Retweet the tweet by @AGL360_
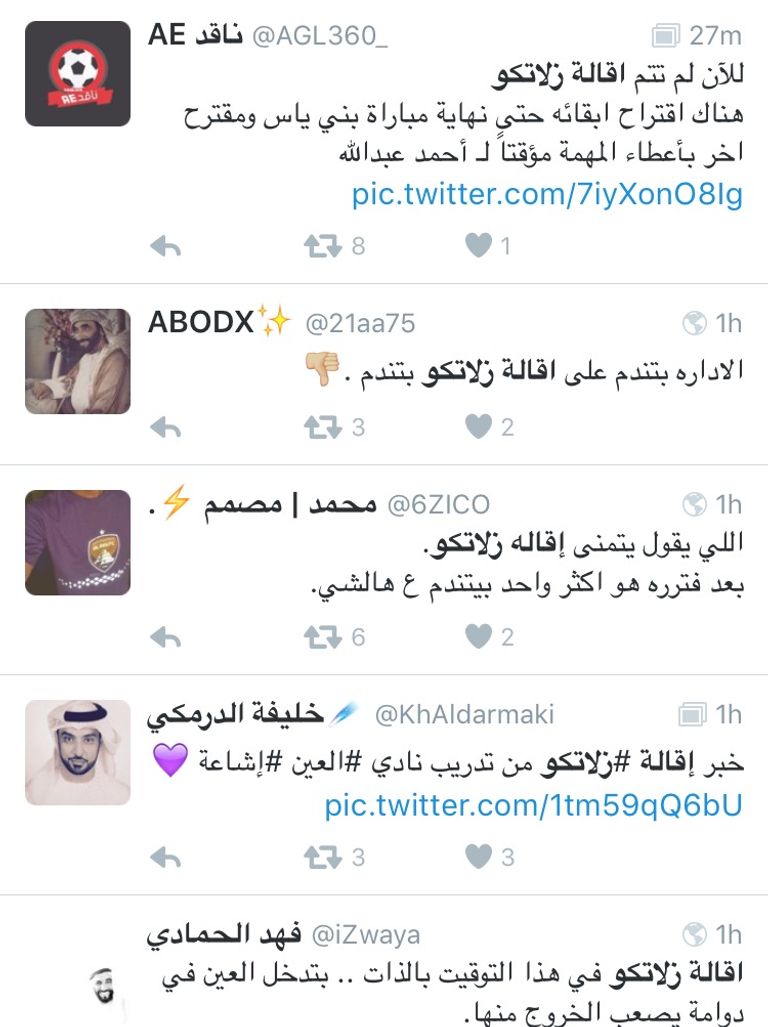Viewport: 768px width, 1027px height. pos(322,246)
